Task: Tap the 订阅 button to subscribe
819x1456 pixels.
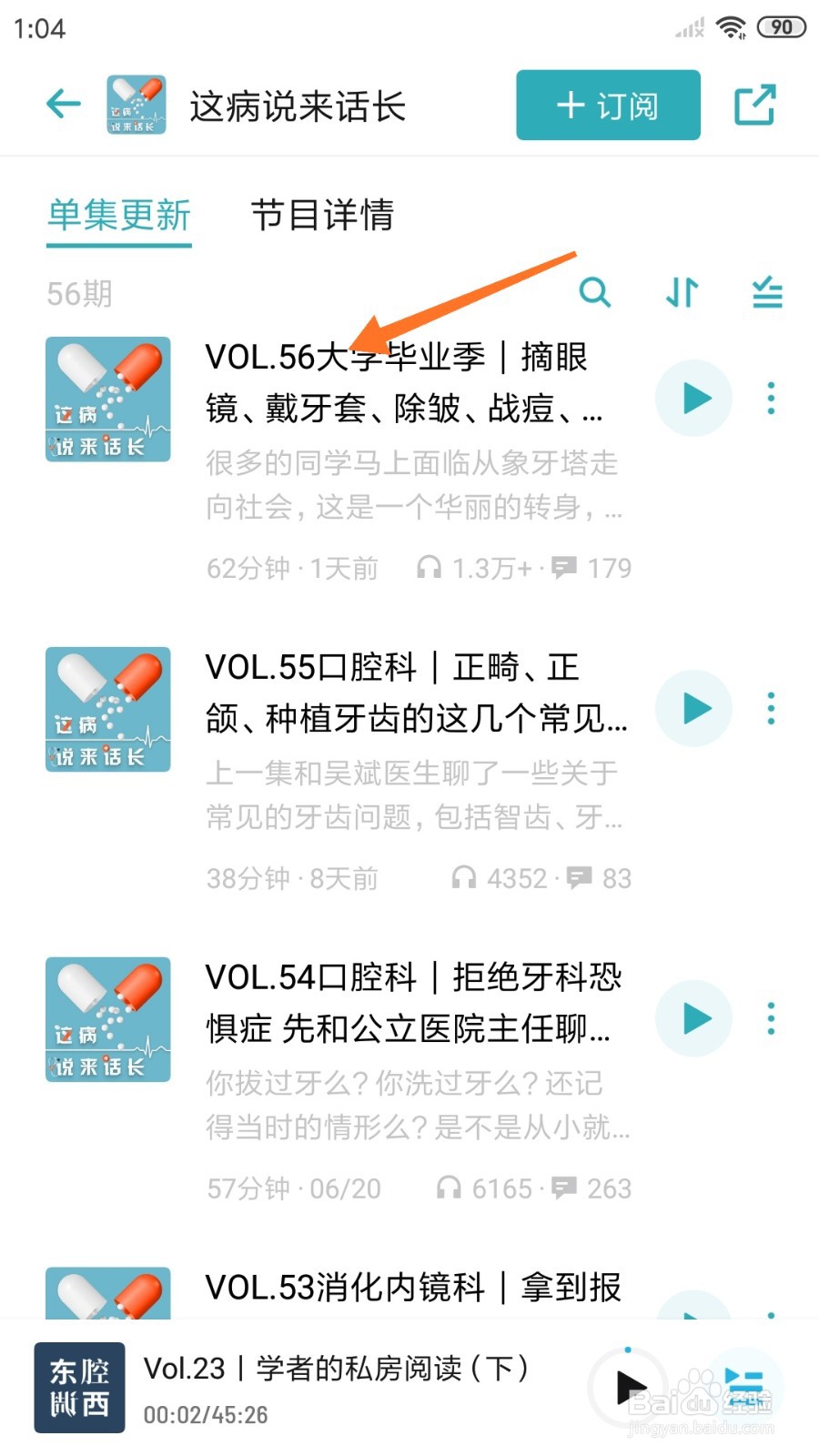Action: point(606,105)
